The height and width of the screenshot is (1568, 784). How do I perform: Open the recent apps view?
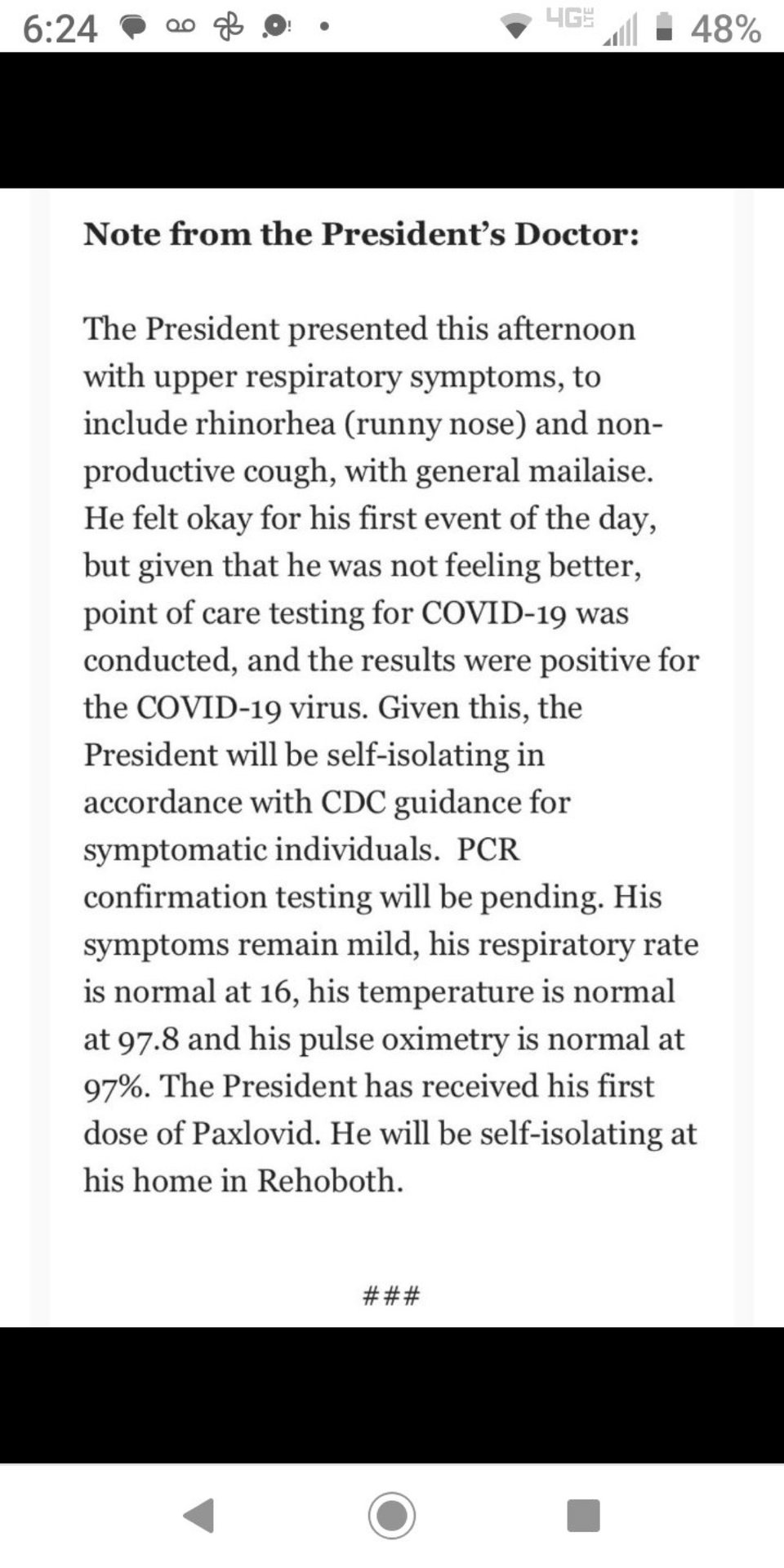583,1515
